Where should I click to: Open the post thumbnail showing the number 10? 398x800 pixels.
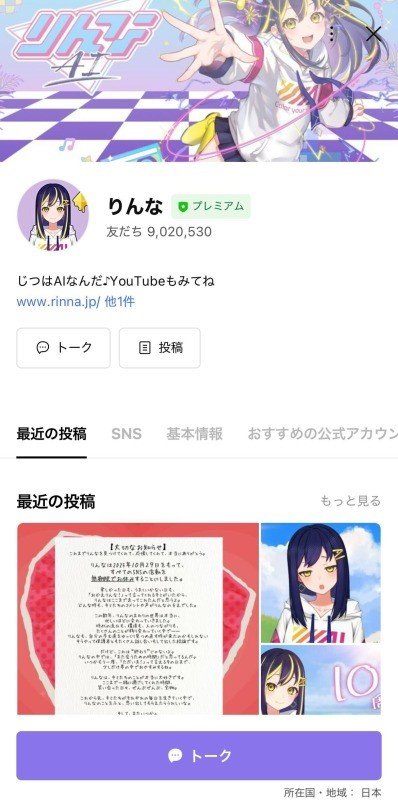(x=321, y=680)
